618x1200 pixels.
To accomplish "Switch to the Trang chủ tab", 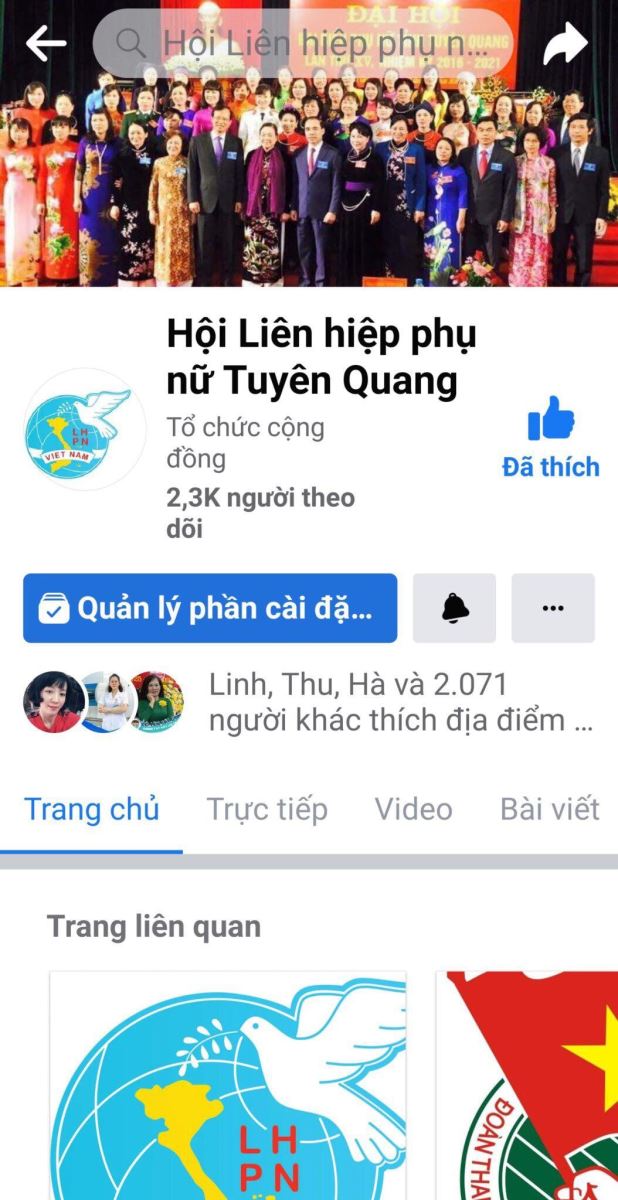I will click(x=91, y=809).
